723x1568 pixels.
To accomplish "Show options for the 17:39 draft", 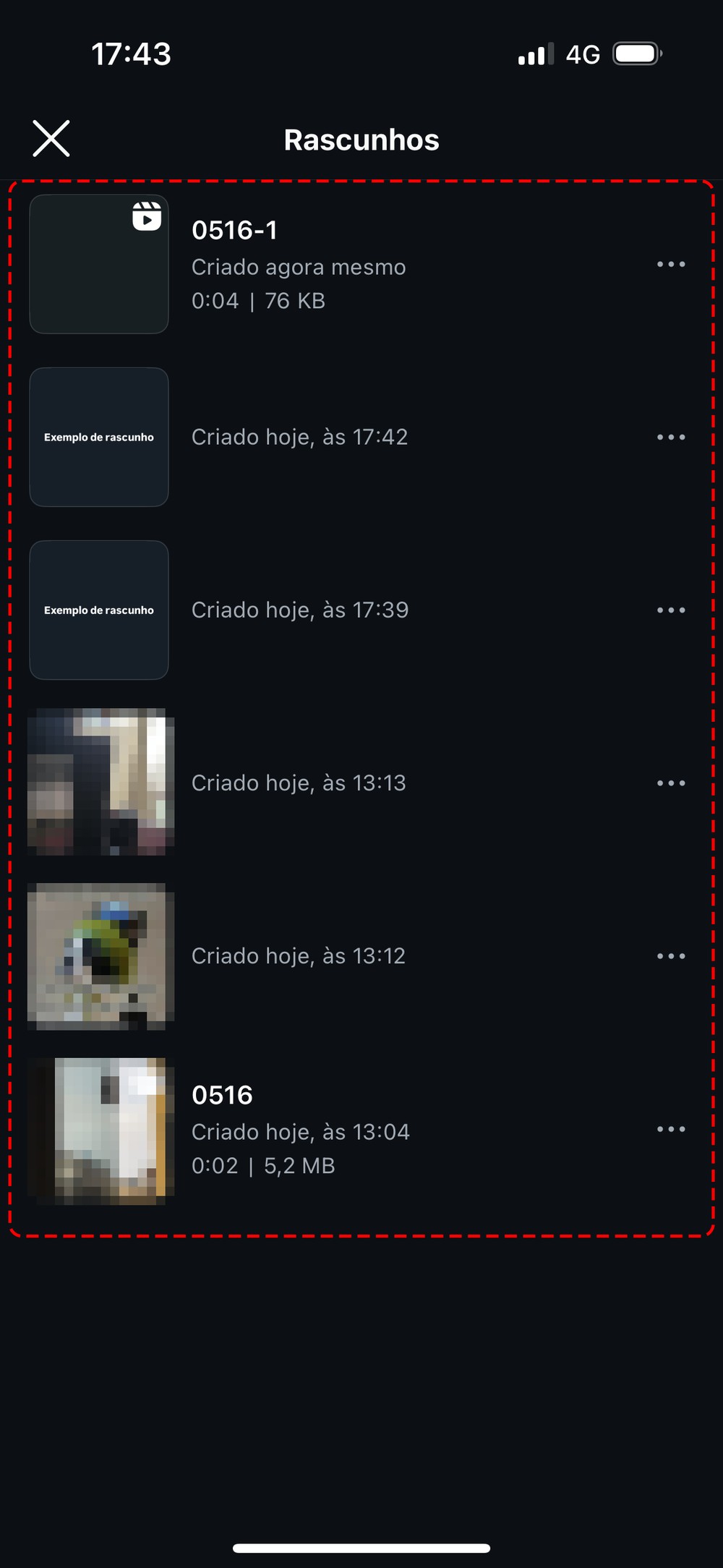I will coord(671,610).
